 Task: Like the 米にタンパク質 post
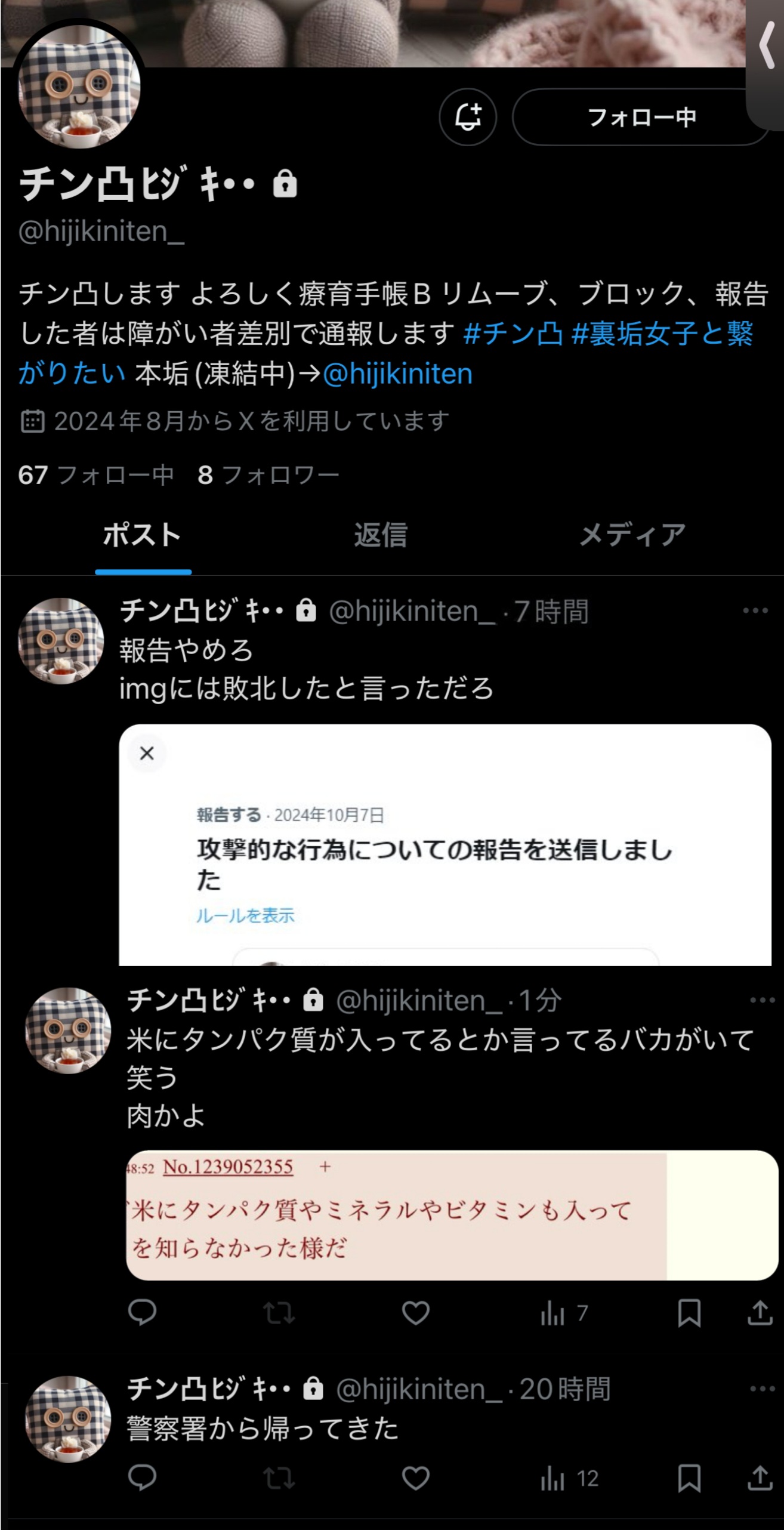point(415,1313)
